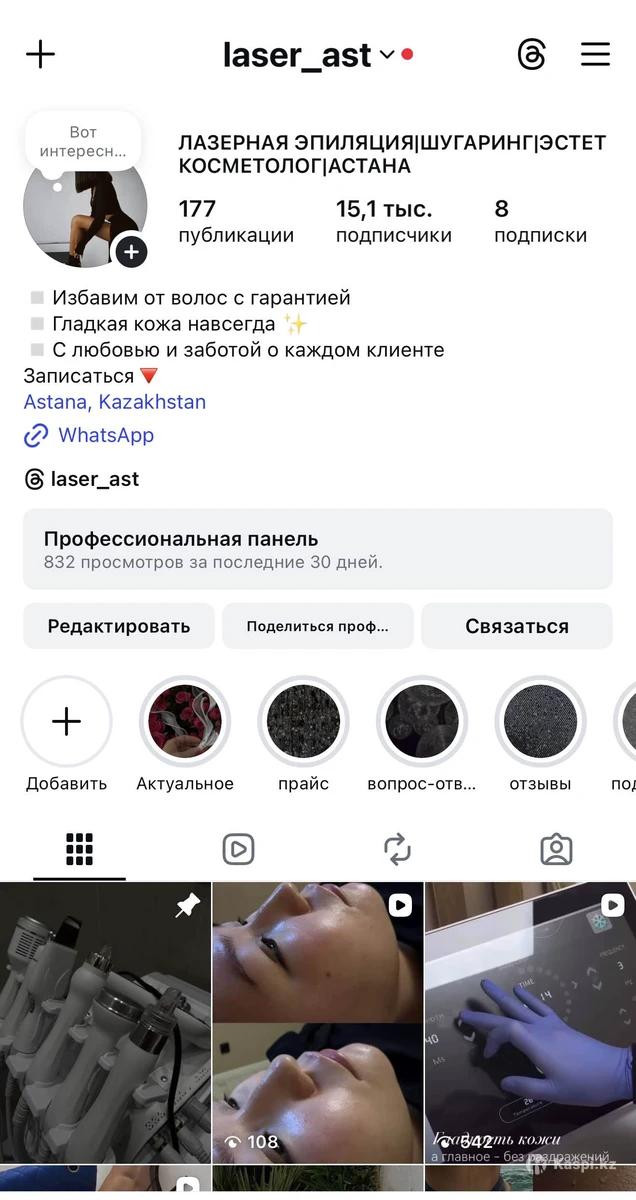This screenshot has width=636, height=1200.
Task: Open the hamburger settings menu
Action: point(595,54)
